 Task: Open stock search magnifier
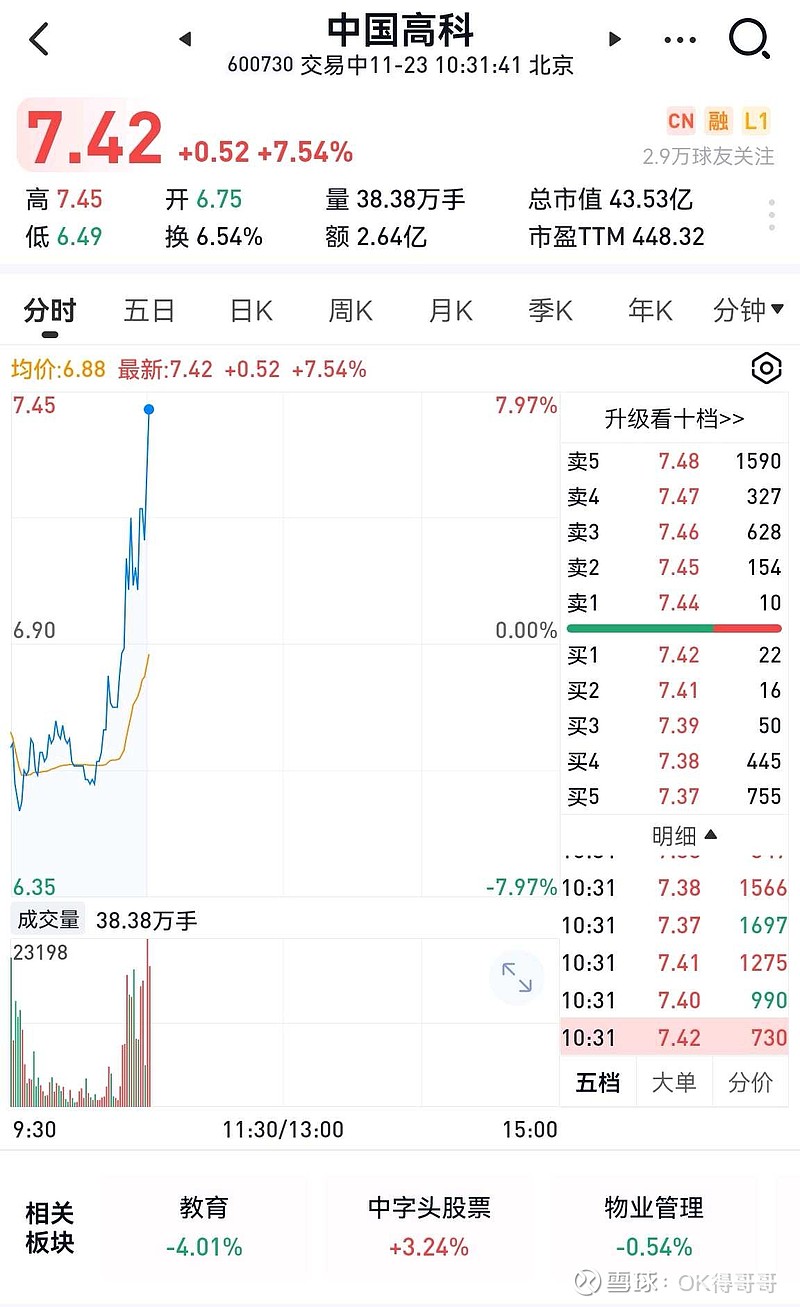coord(749,40)
